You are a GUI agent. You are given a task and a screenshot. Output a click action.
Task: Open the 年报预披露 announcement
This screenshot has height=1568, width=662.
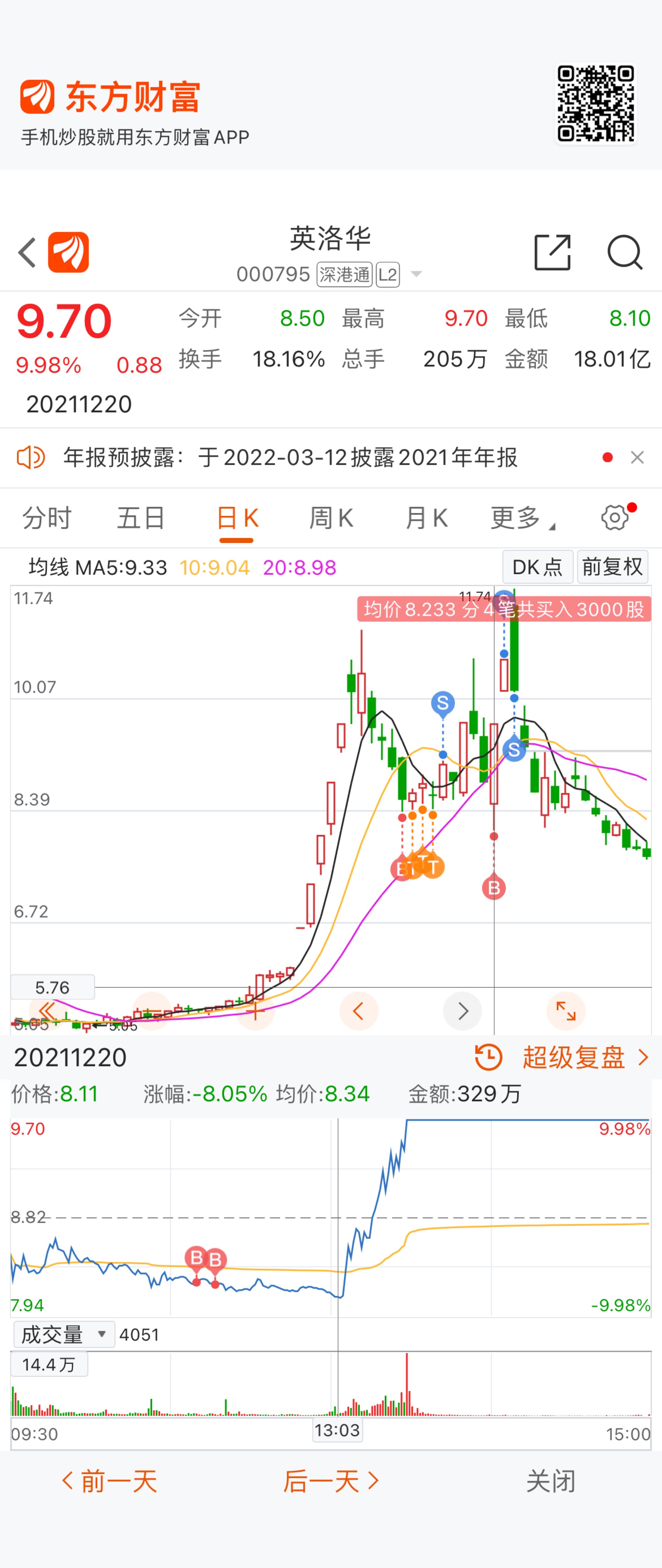pyautogui.click(x=290, y=458)
